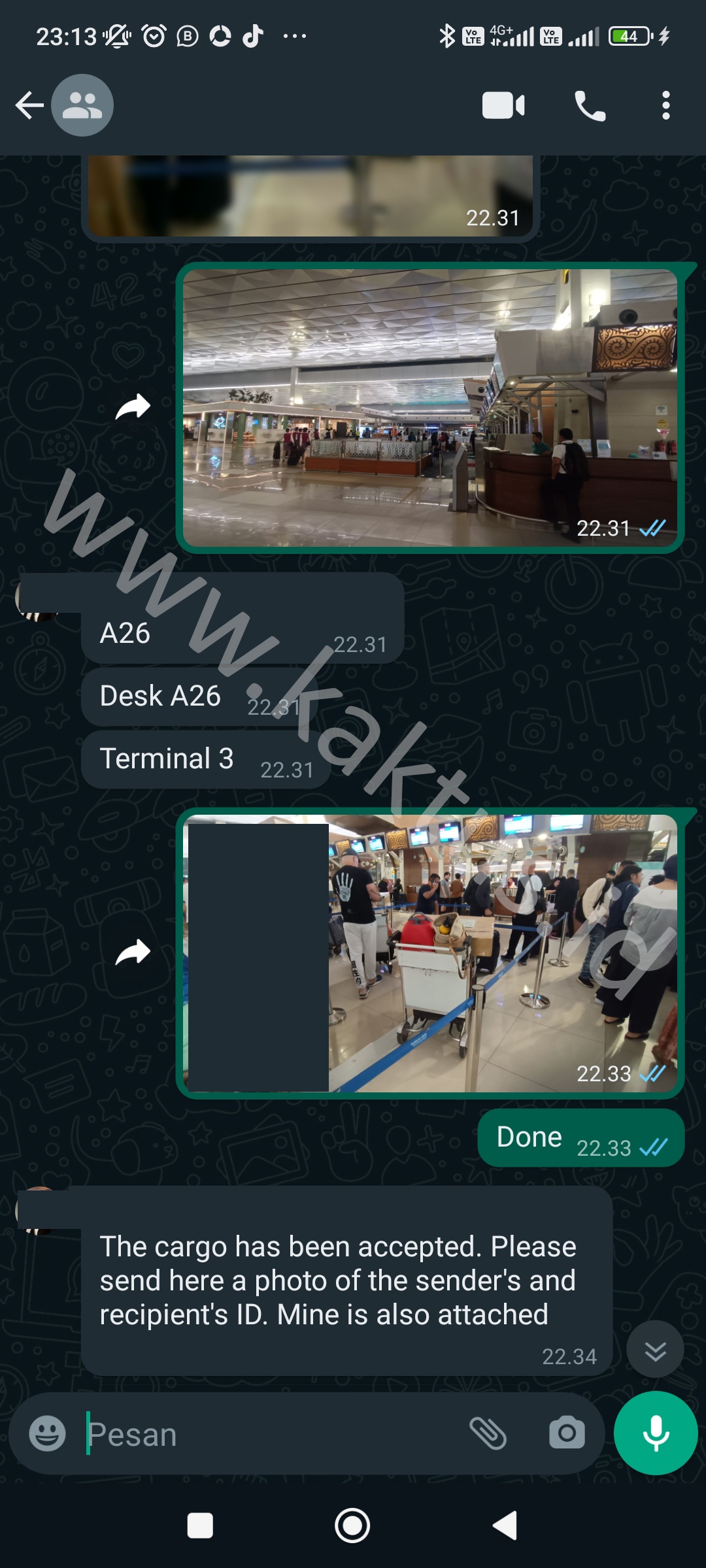Image resolution: width=706 pixels, height=1568 pixels.
Task: Open the camera from the message bar
Action: [x=567, y=1434]
